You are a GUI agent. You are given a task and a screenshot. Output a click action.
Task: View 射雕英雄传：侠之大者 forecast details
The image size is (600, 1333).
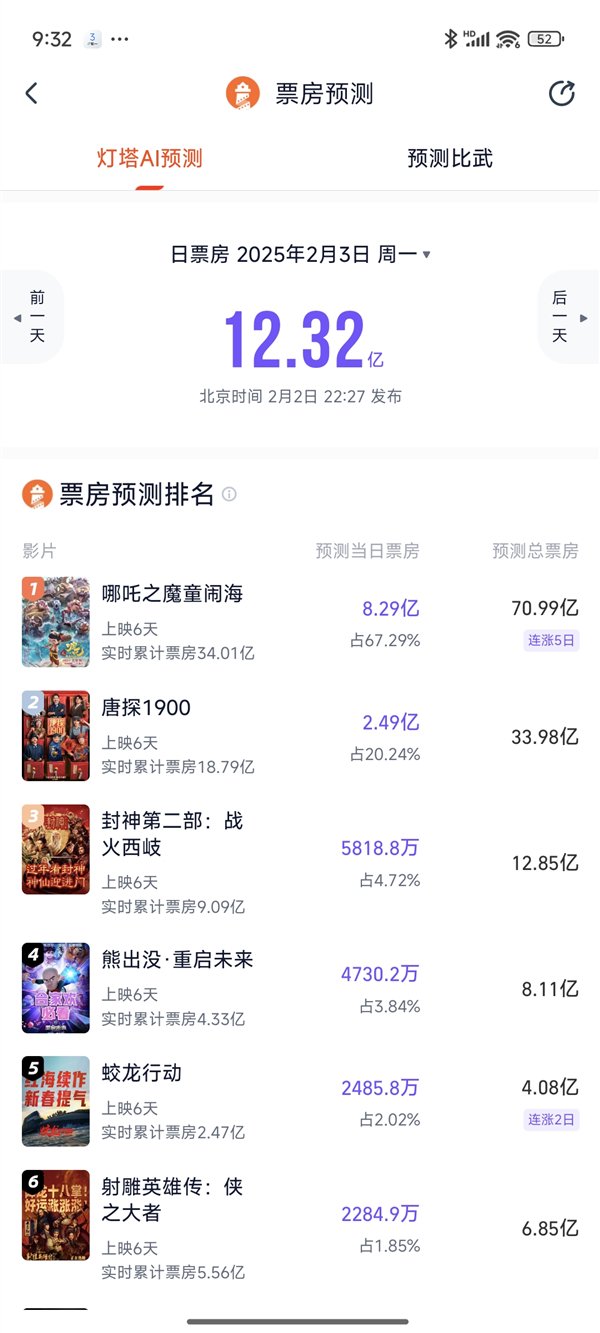coord(172,1200)
